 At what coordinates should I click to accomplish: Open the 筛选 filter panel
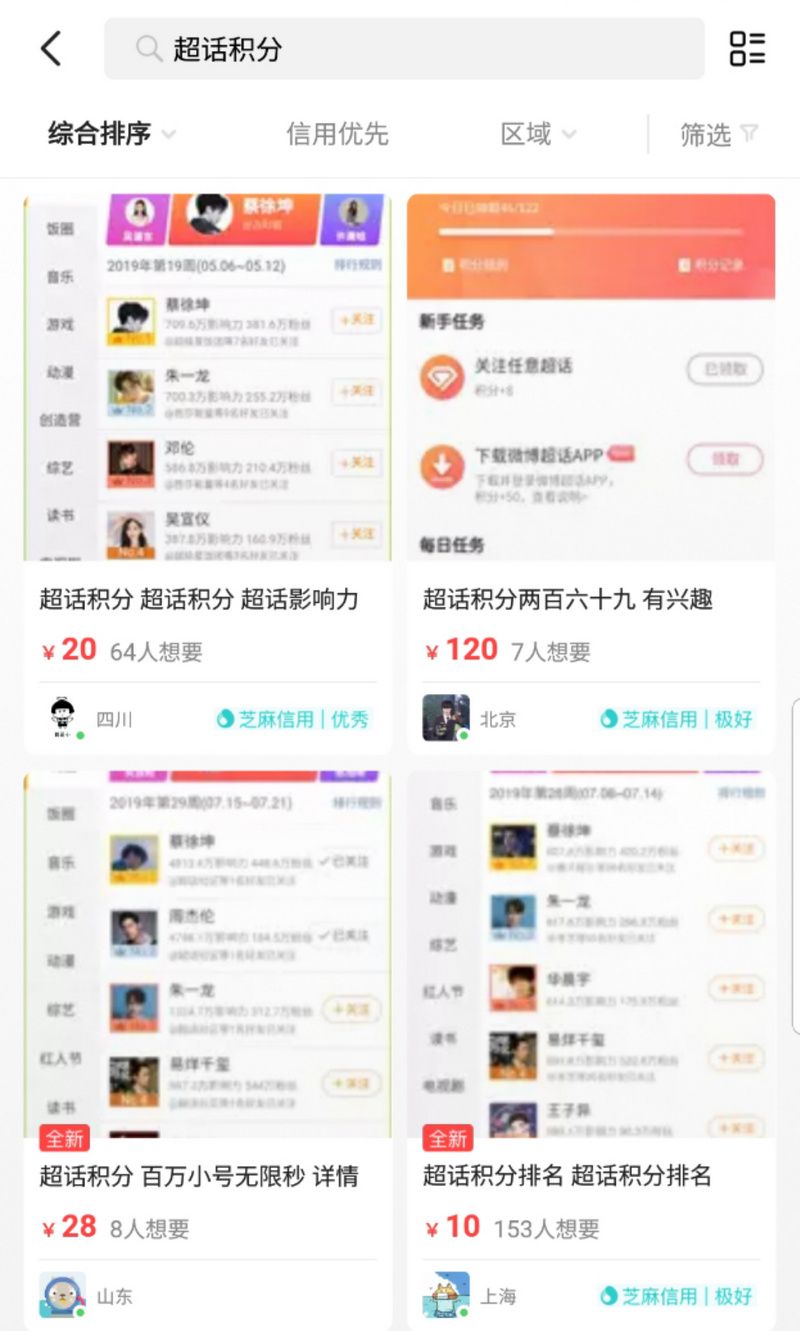click(x=718, y=134)
